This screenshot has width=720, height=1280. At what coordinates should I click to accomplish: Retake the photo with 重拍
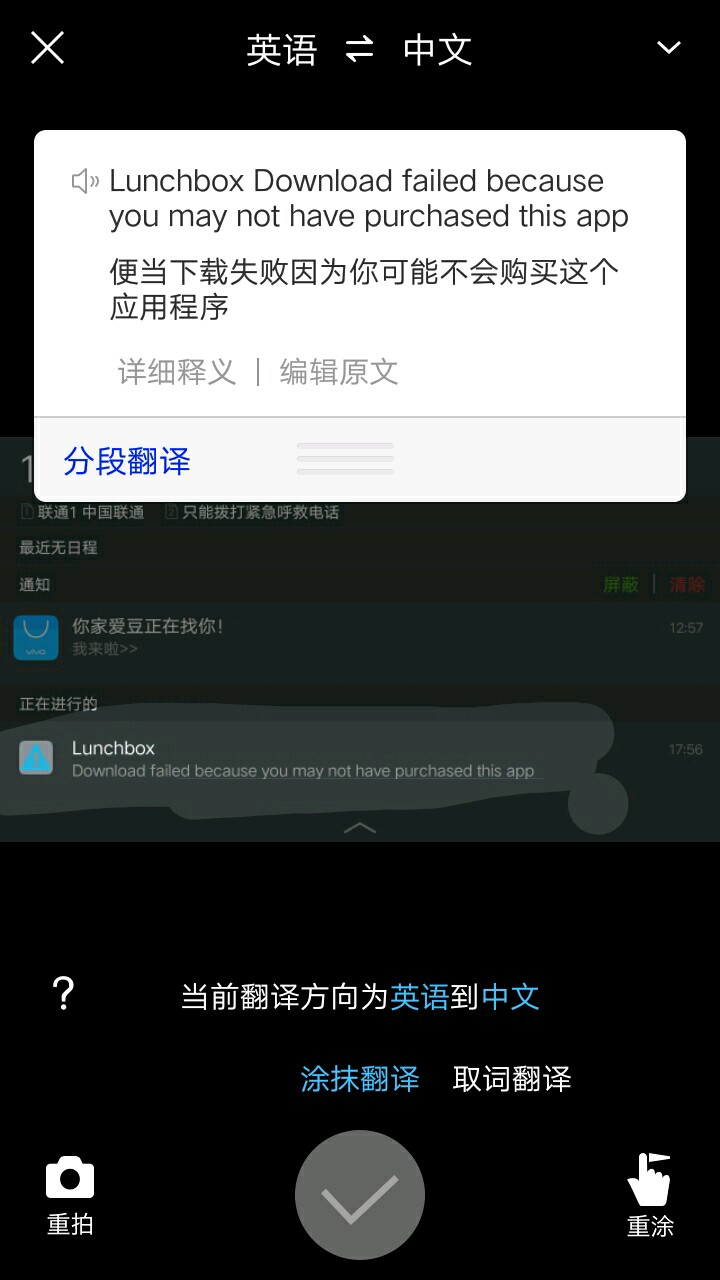coord(70,1195)
